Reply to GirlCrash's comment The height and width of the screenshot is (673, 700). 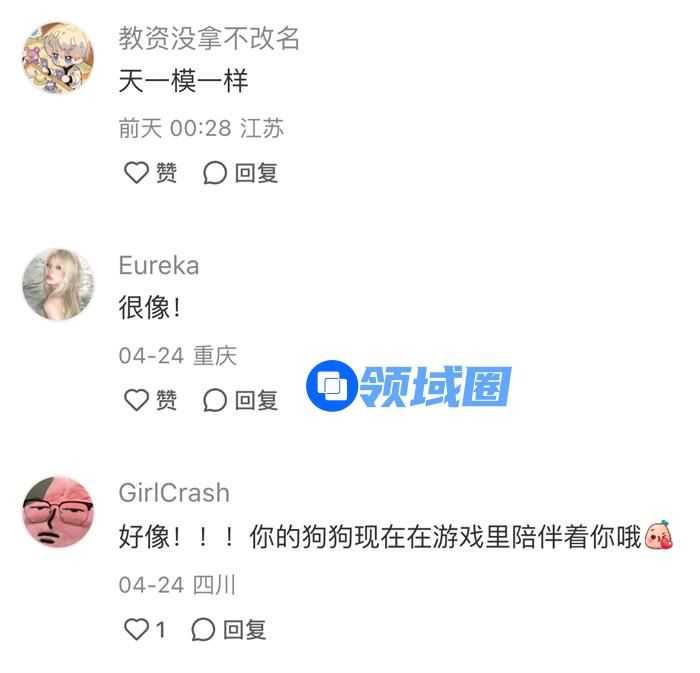coord(229,629)
